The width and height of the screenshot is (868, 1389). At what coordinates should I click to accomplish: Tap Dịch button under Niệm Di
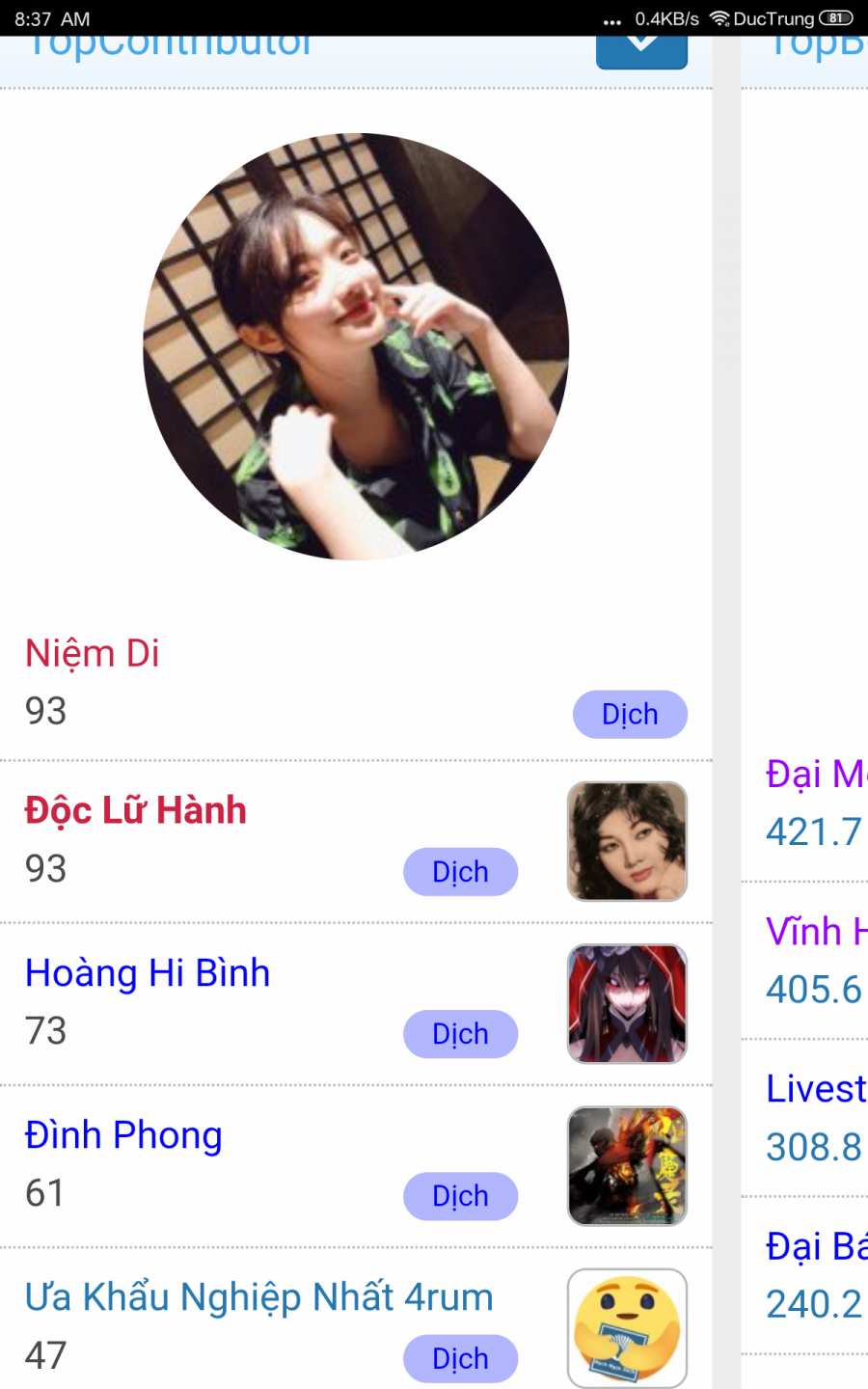tap(630, 715)
